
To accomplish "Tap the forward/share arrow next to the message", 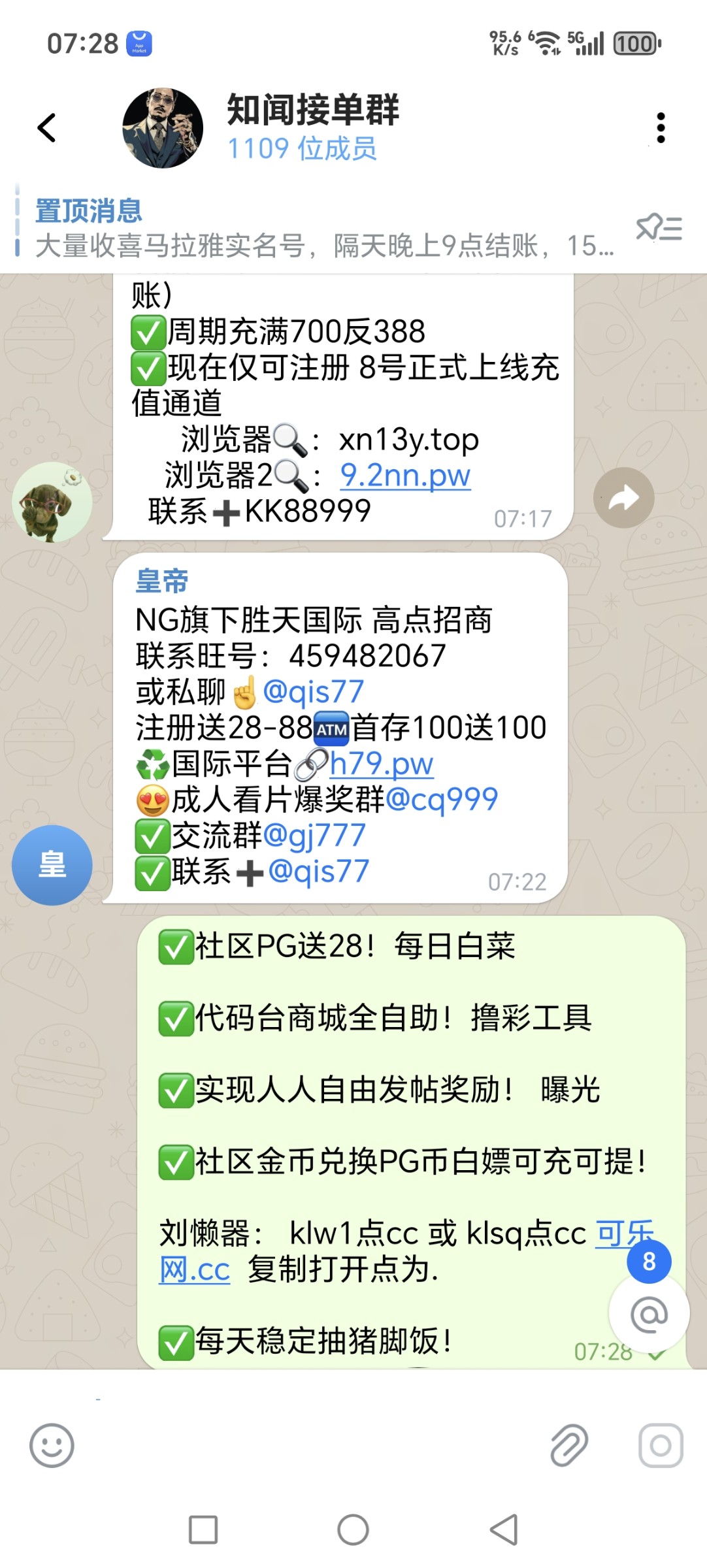I will [625, 497].
